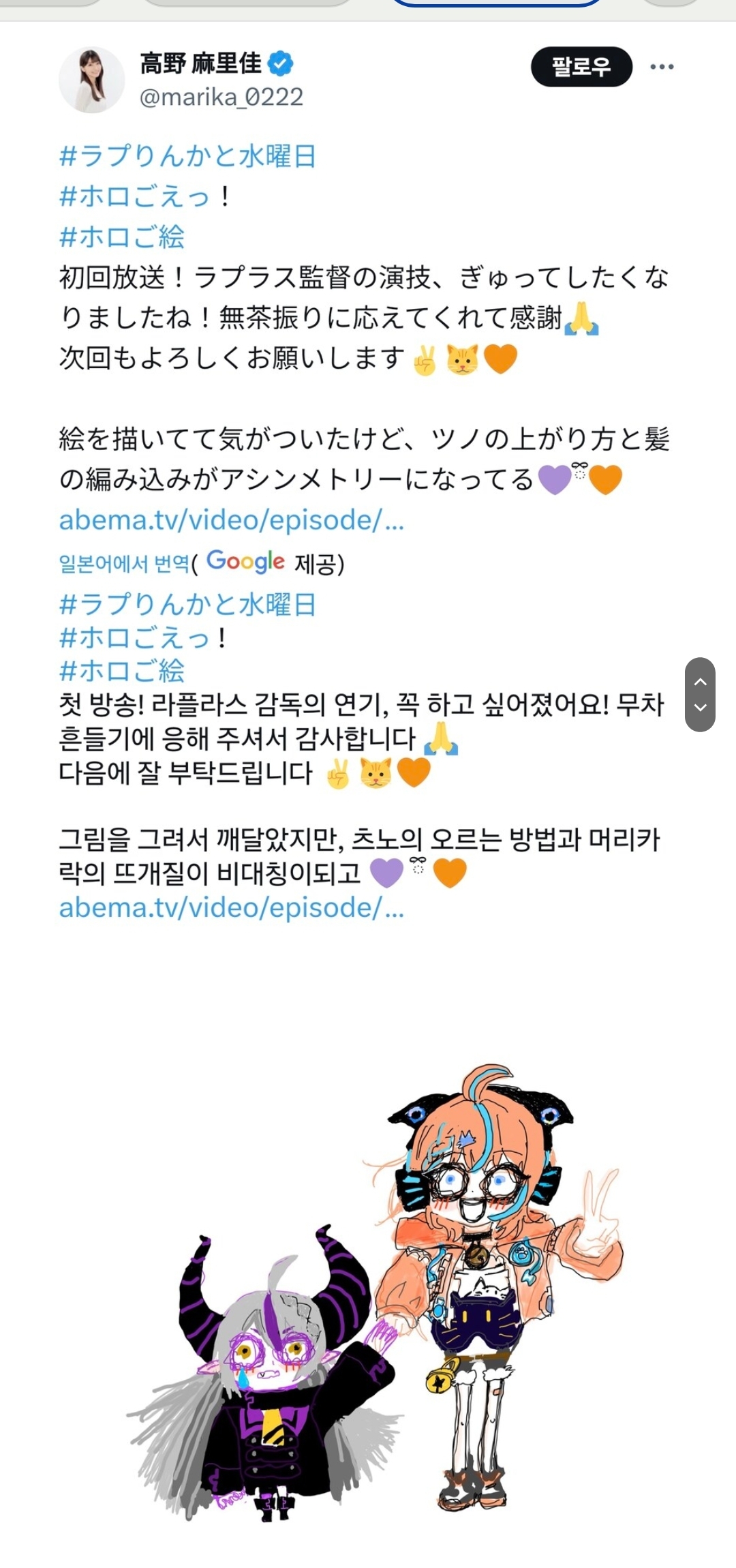The width and height of the screenshot is (736, 1568).
Task: Open the abema.tv link in the translated text
Action: tap(232, 907)
